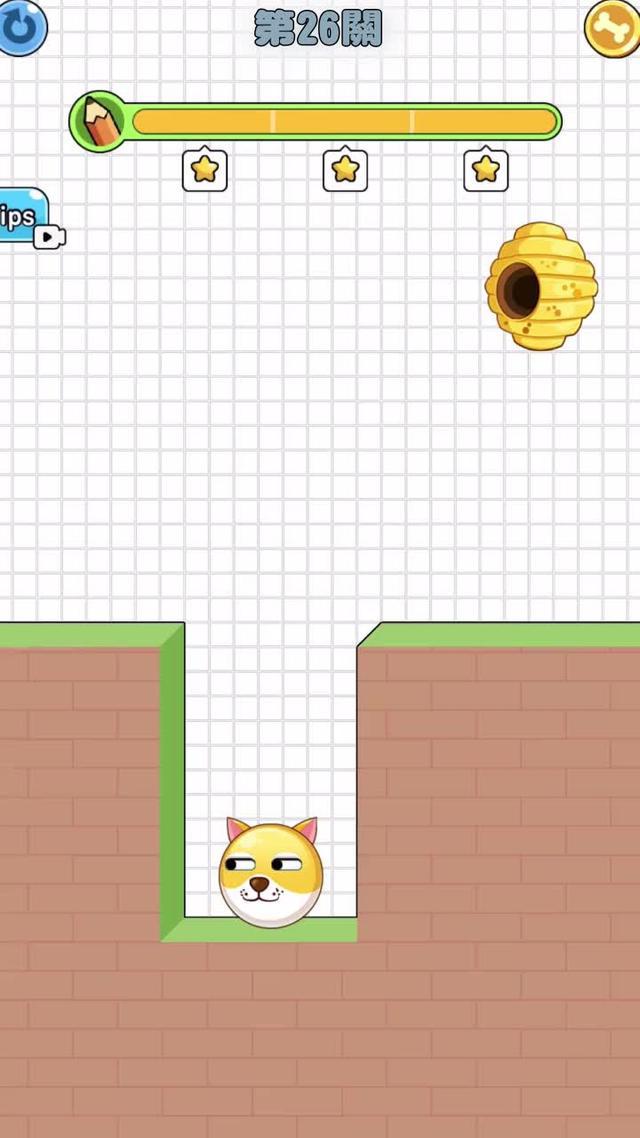Restart the level with the reset arrow
This screenshot has height=1138, width=640.
[20, 27]
